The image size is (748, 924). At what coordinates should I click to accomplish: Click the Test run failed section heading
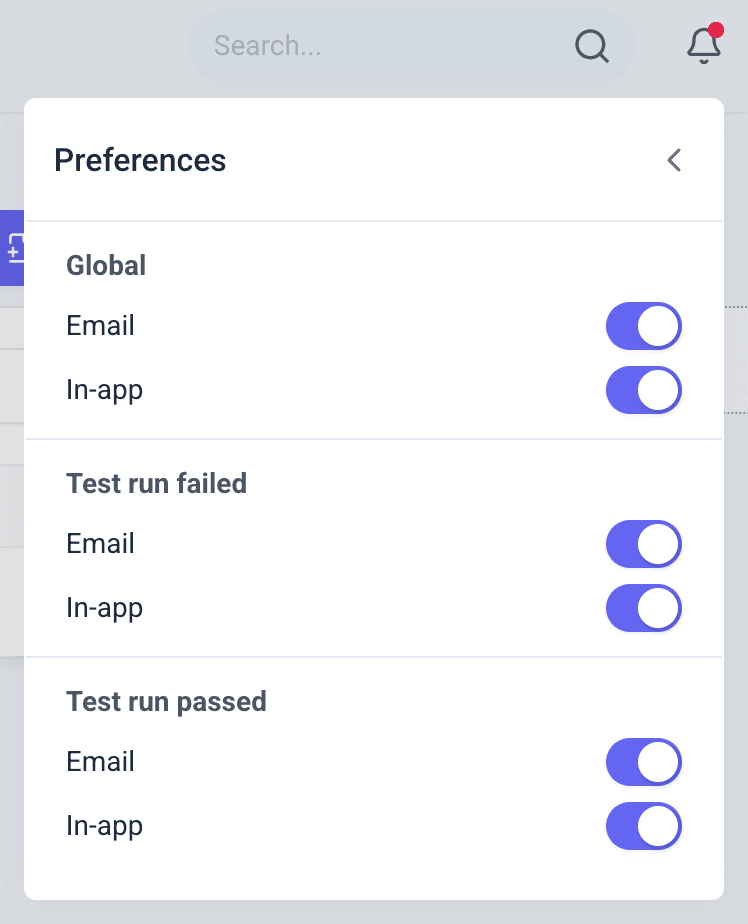156,483
